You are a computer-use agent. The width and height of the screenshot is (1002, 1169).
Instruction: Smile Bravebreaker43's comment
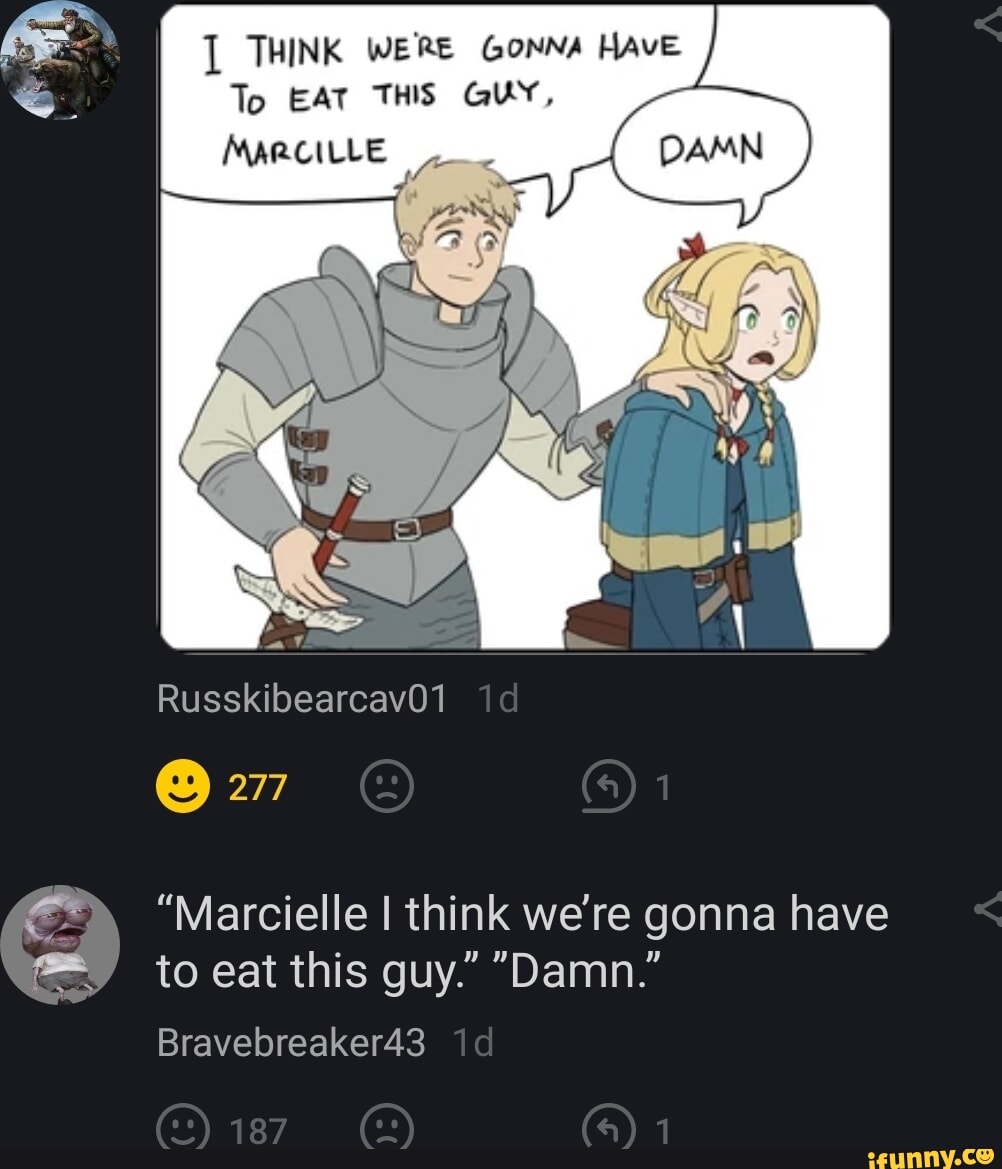tap(177, 1132)
